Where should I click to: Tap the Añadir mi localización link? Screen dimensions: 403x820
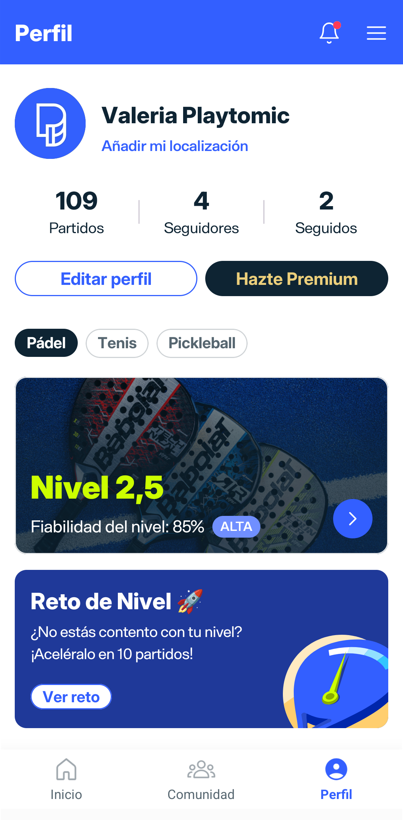(x=175, y=146)
